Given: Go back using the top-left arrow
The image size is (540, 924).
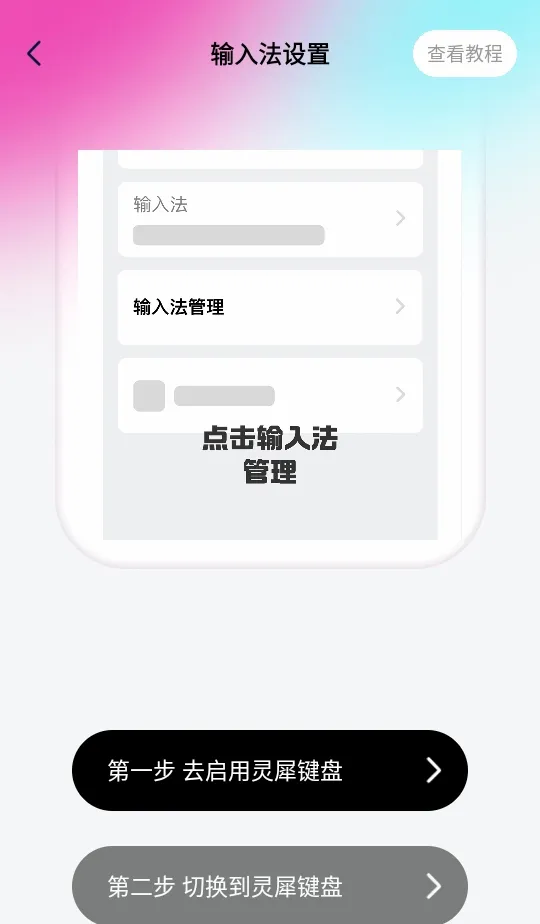Looking at the screenshot, I should click(x=34, y=54).
